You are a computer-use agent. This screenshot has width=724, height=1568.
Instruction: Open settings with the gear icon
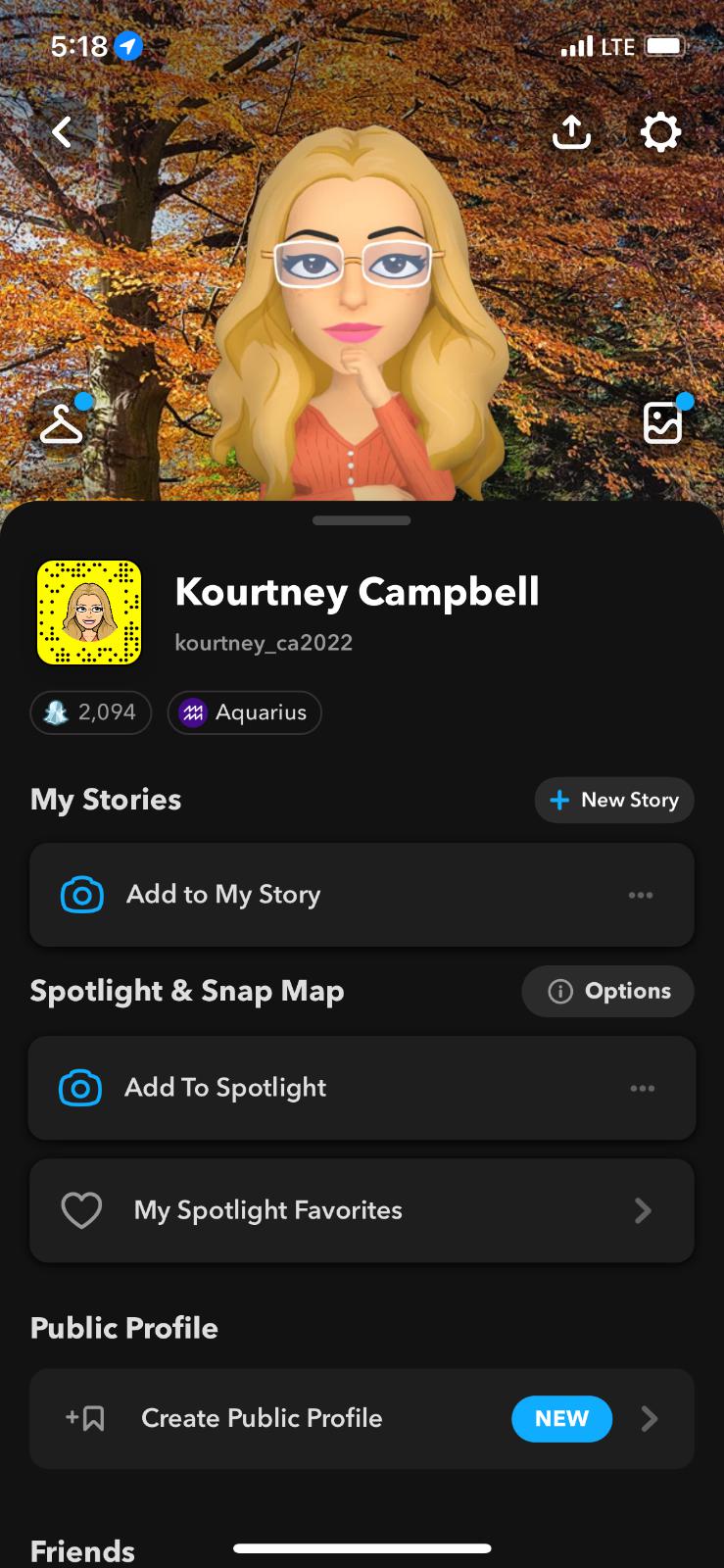(660, 131)
